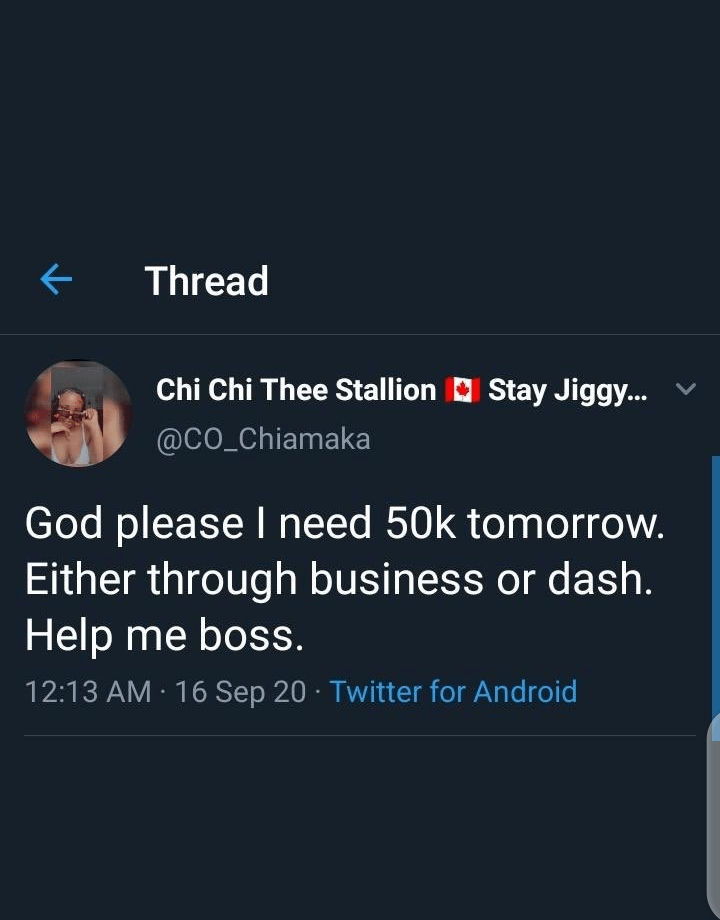Open Chi Chi Thee Stallion's profile picture
This screenshot has width=720, height=920.
pyautogui.click(x=78, y=413)
